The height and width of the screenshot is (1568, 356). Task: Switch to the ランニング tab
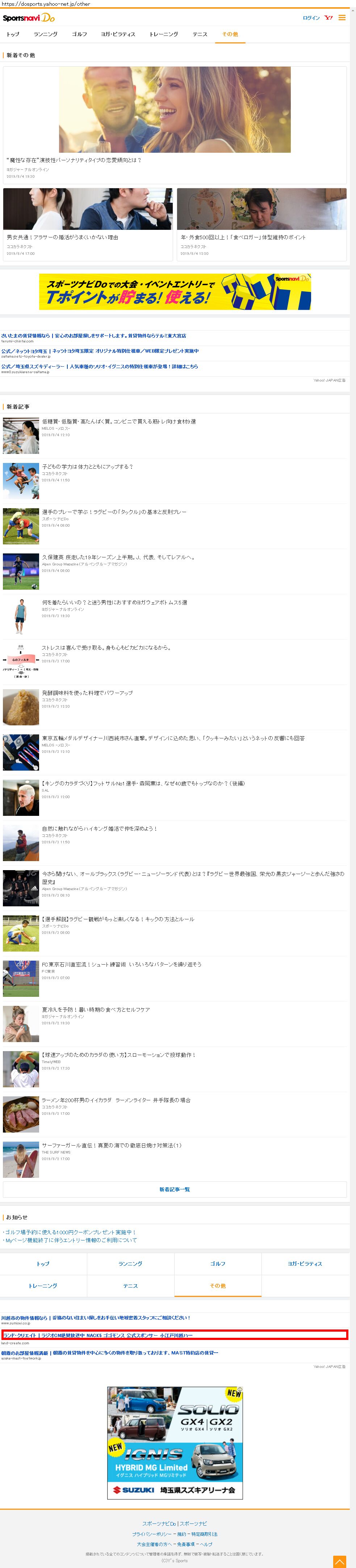(46, 34)
